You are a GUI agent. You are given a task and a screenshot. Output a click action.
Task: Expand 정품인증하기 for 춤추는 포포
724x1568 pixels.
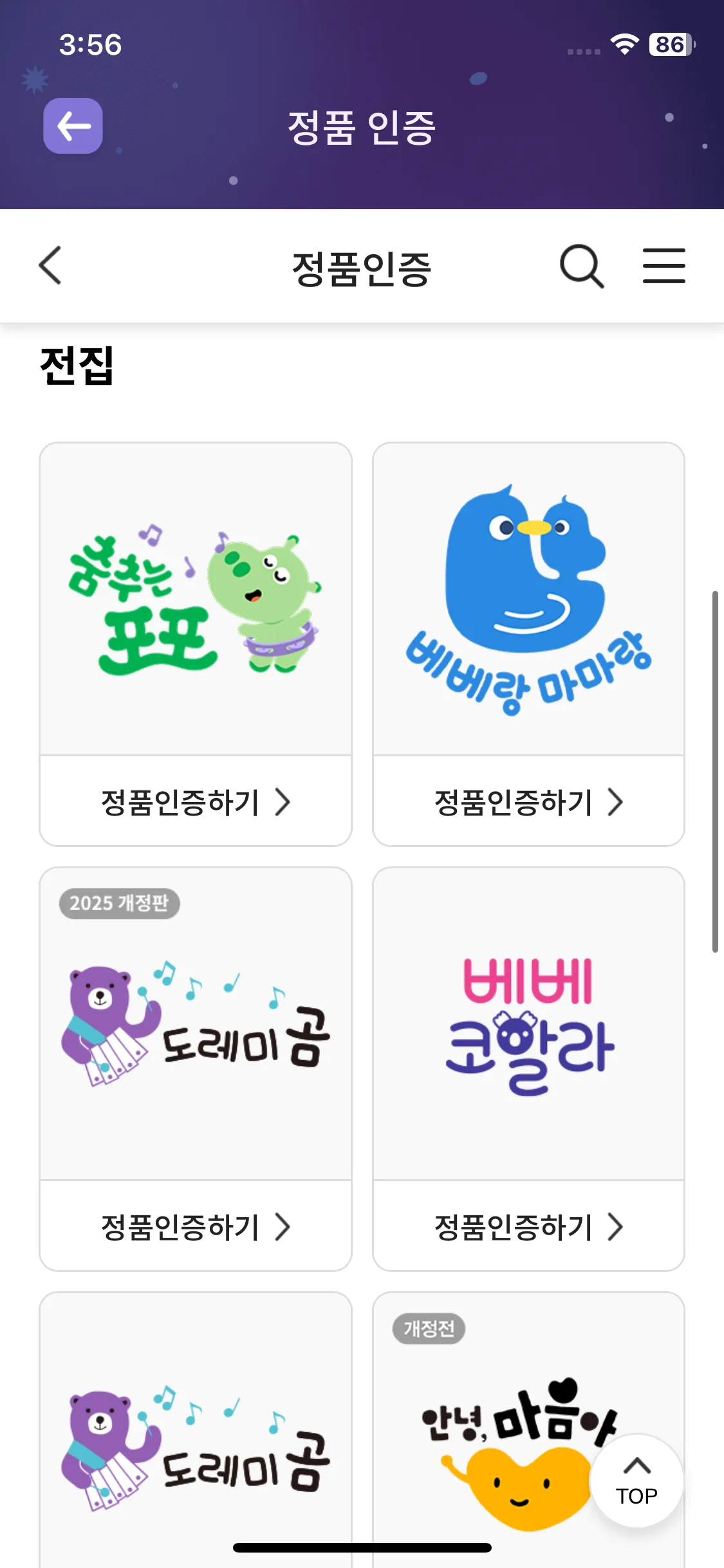coord(195,801)
